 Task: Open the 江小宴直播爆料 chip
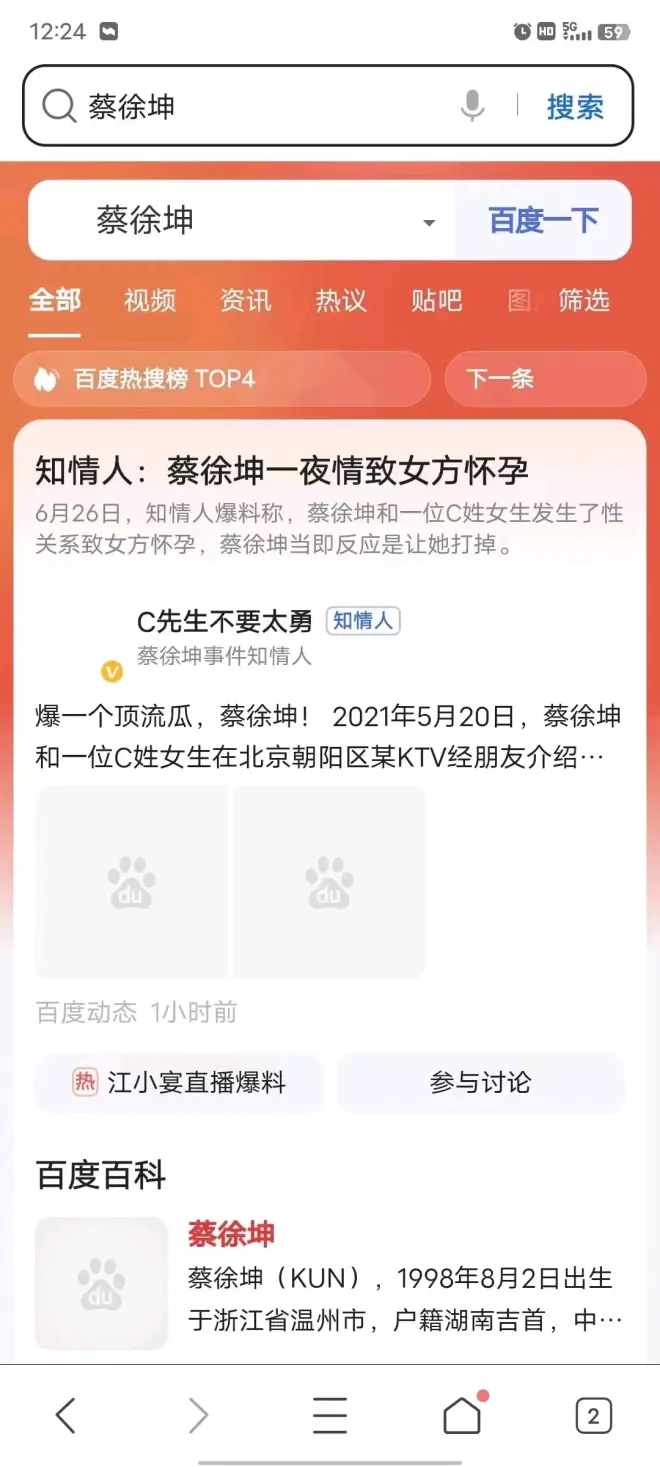tap(180, 1082)
